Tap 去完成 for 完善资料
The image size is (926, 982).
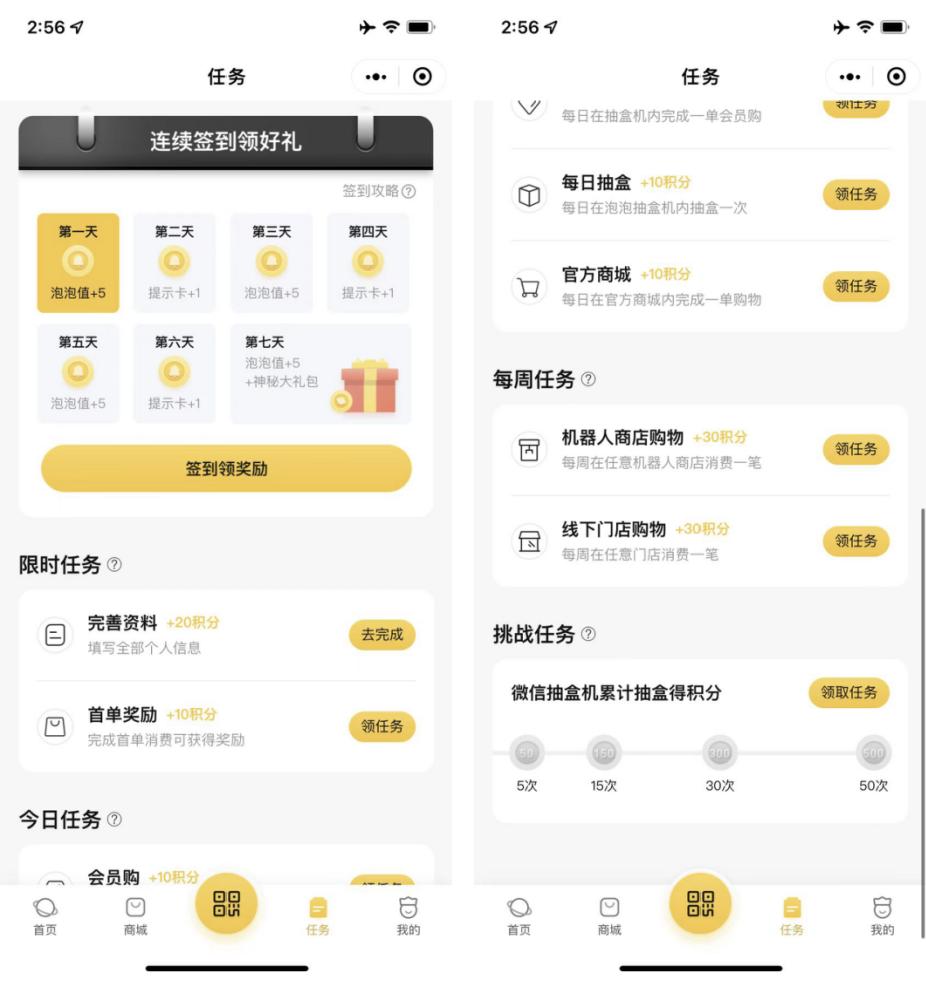pyautogui.click(x=382, y=635)
